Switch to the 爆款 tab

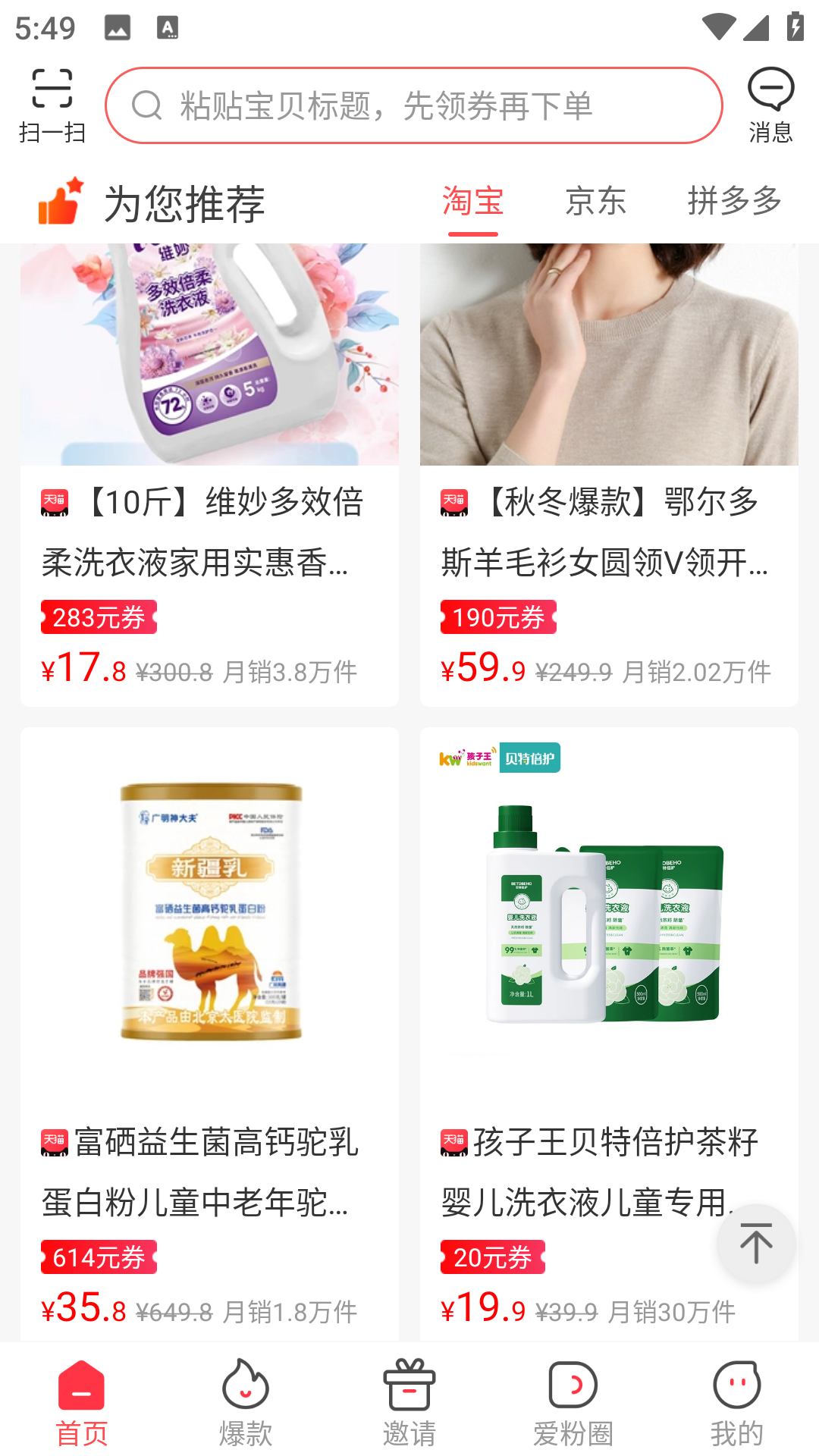[x=245, y=1401]
